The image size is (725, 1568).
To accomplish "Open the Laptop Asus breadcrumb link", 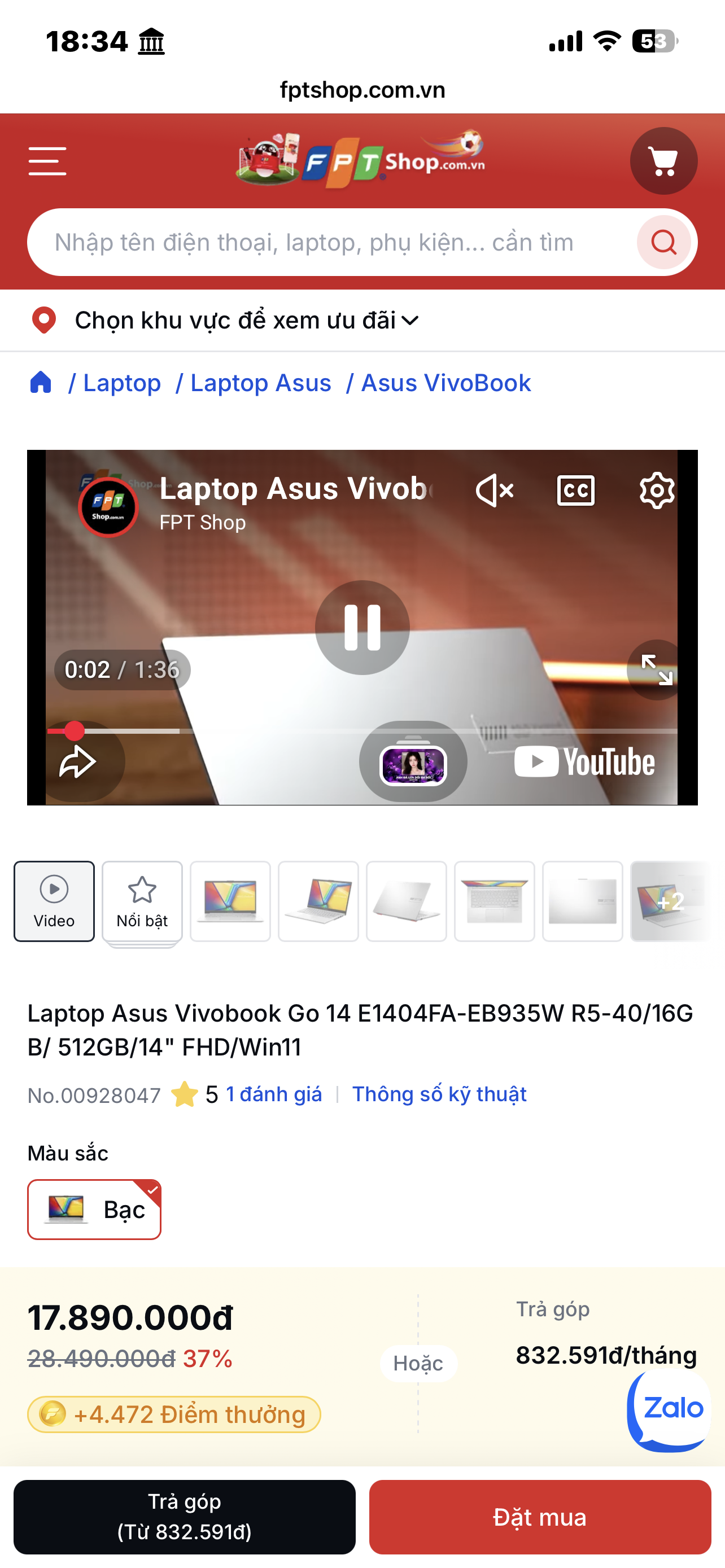I will [260, 383].
